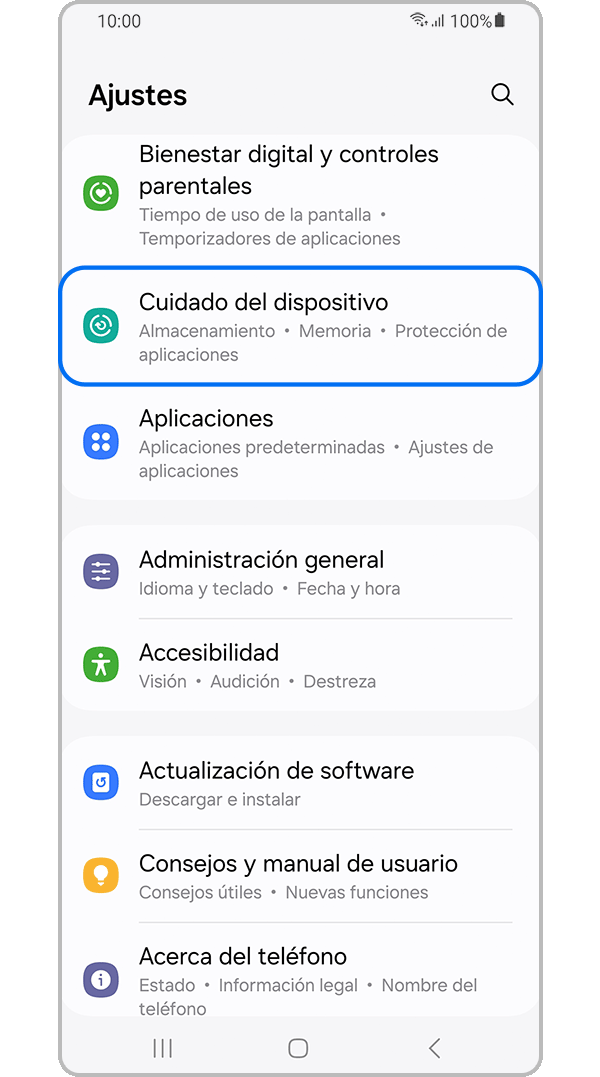Tap the navigation bar back button
Viewport: 600px width, 1077px height.
(434, 1048)
